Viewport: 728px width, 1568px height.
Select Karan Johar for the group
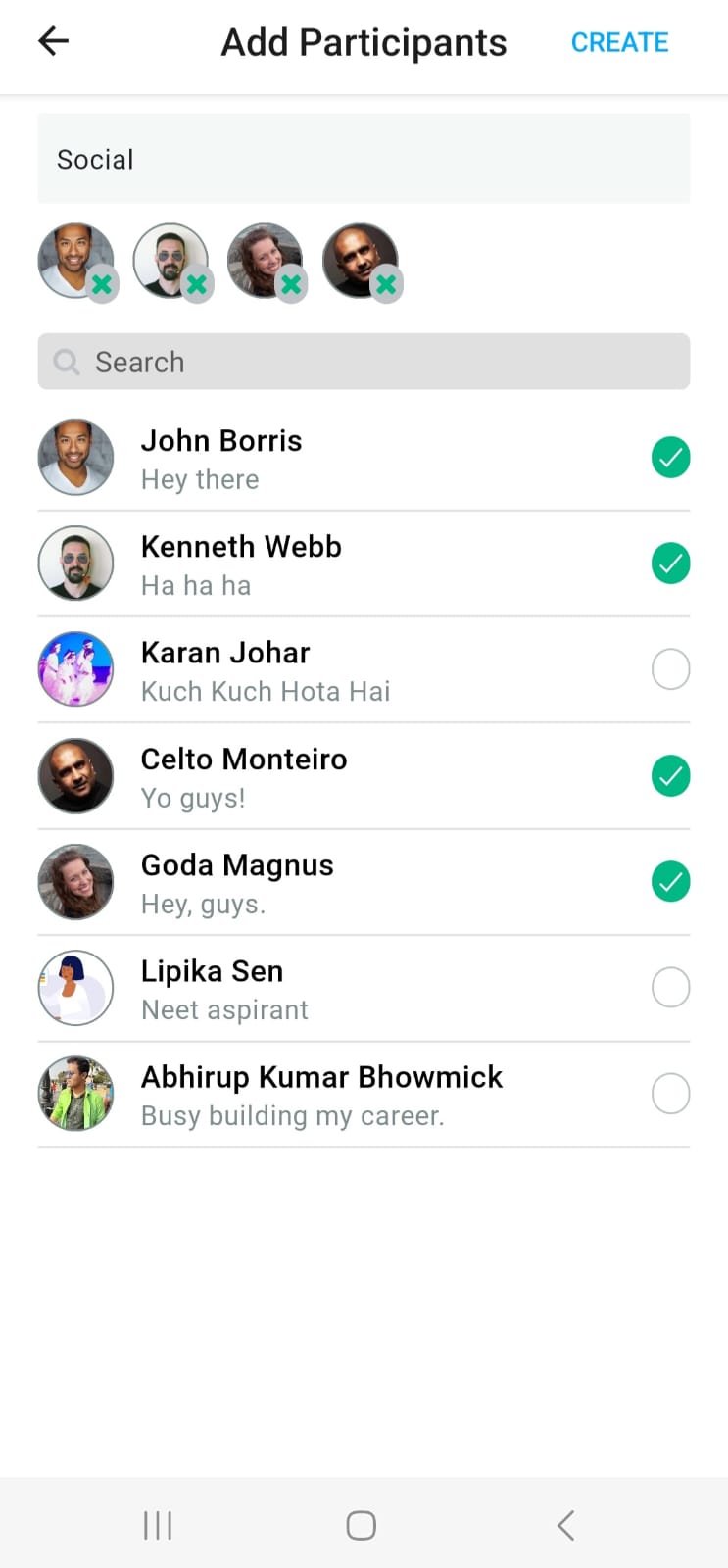point(670,669)
